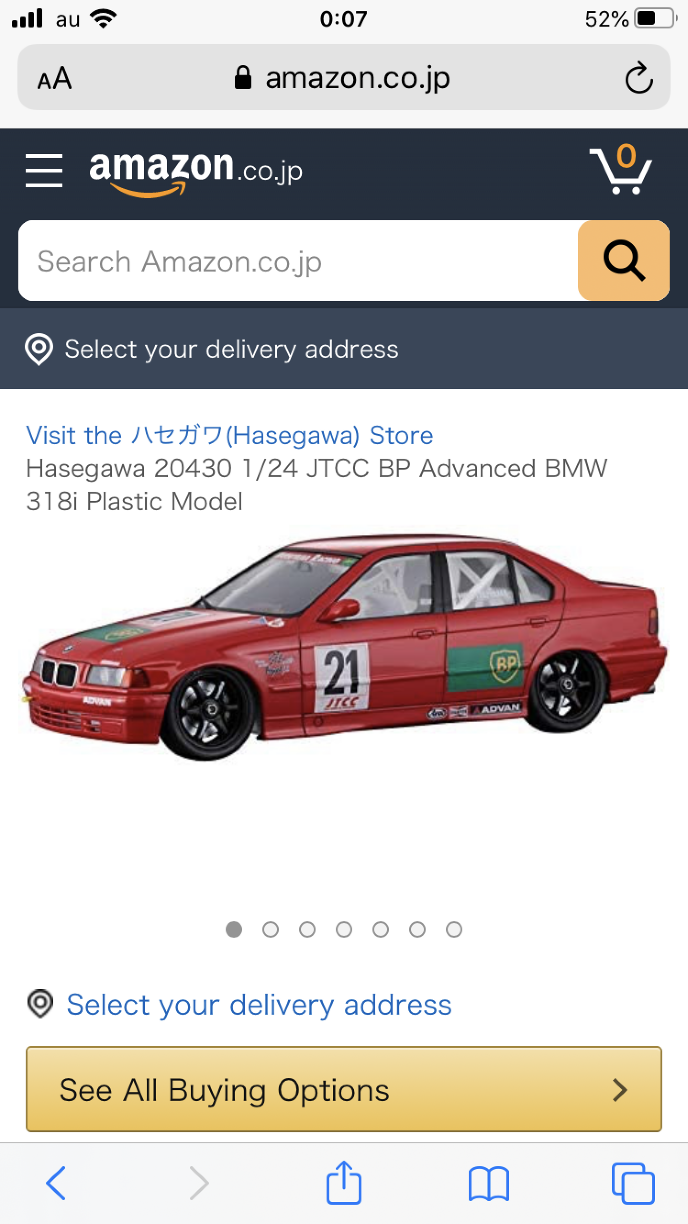This screenshot has height=1224, width=688.
Task: Open the Safari text size options
Action: [55, 79]
